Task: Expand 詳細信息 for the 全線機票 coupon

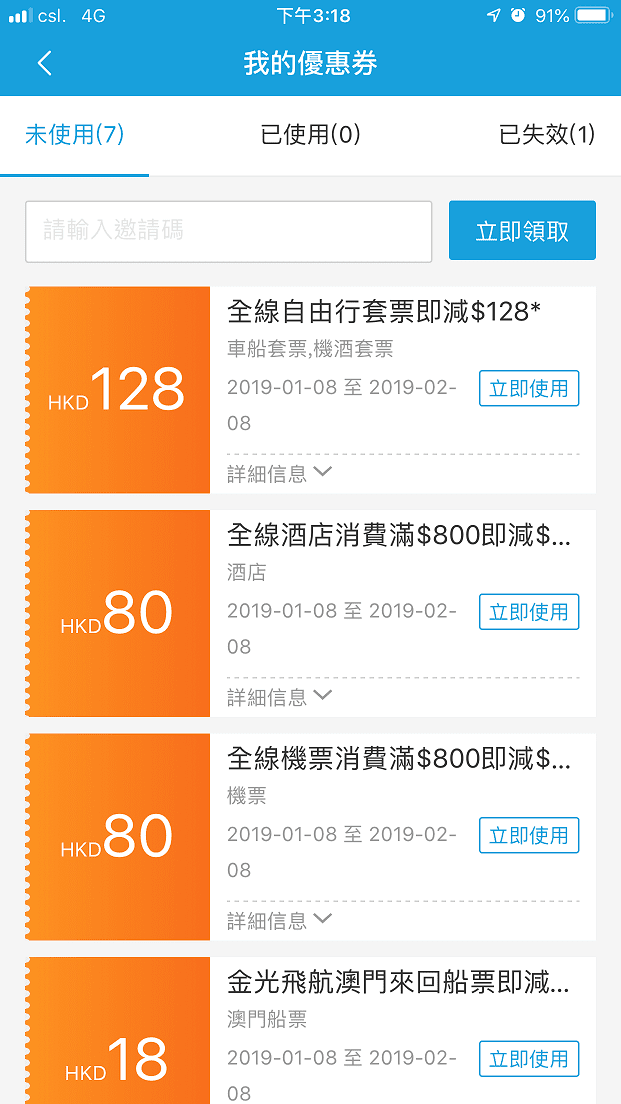Action: [x=280, y=920]
